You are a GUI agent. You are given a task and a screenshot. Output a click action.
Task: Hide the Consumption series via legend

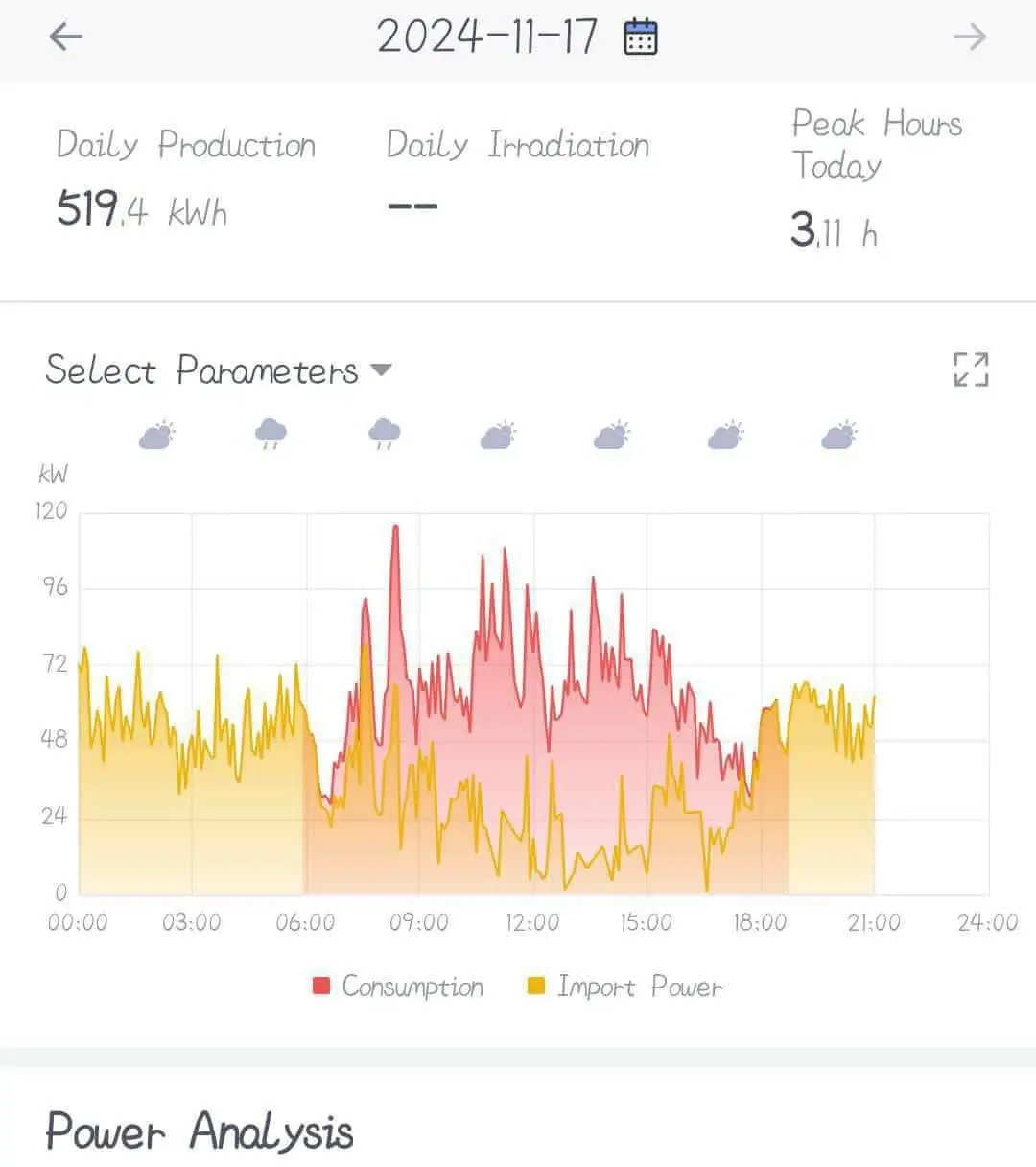pos(412,987)
